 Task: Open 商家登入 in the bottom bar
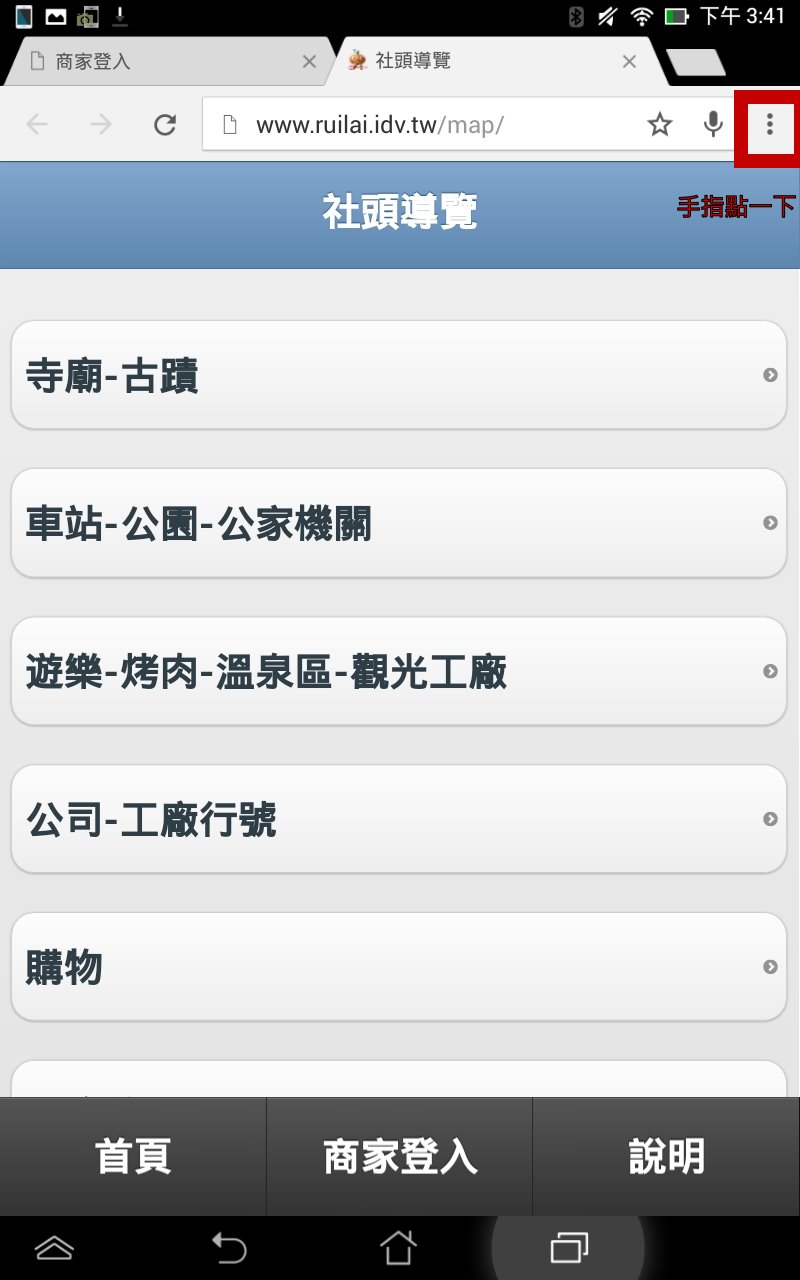tap(400, 1156)
